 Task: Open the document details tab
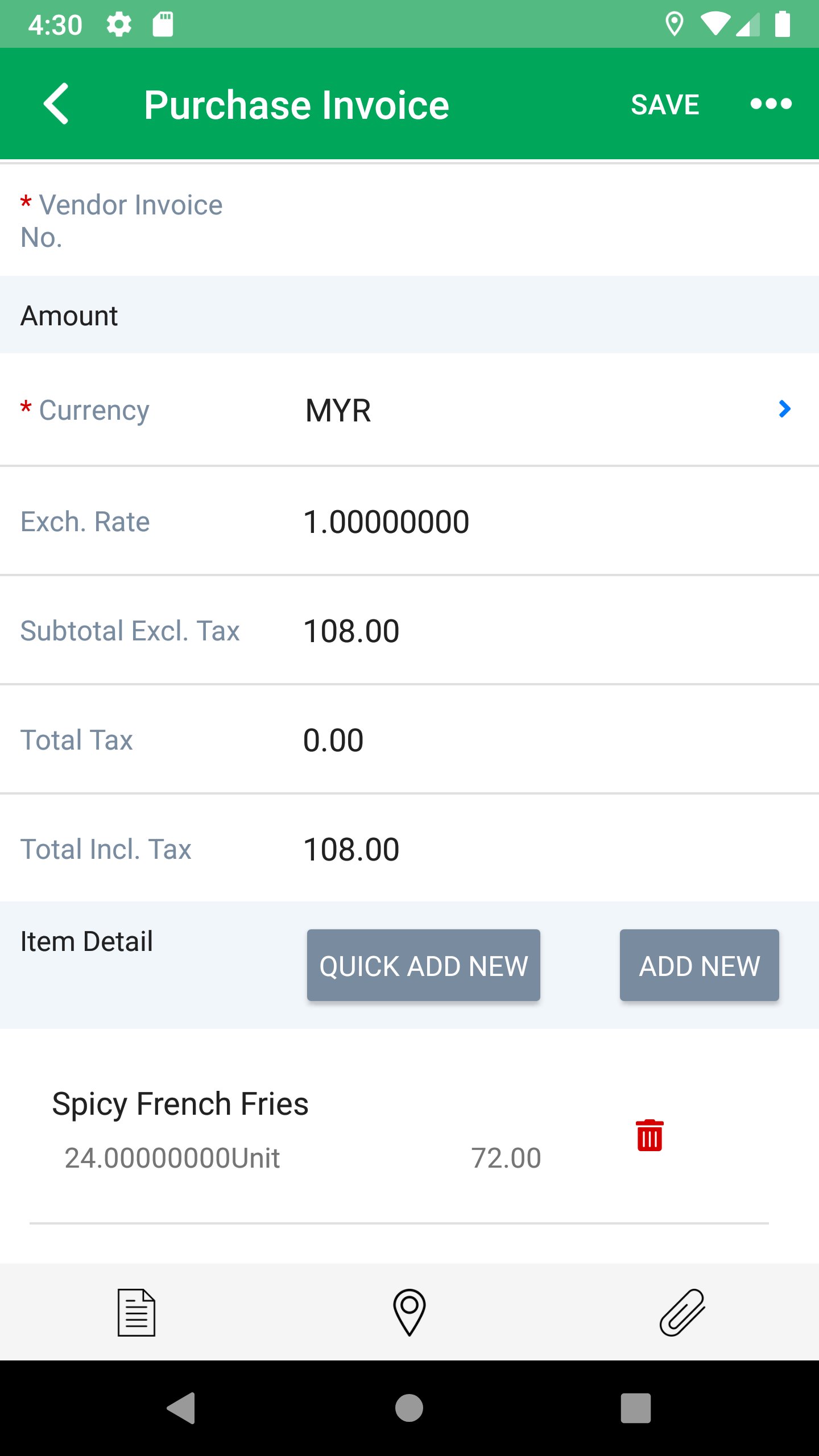[x=136, y=1313]
